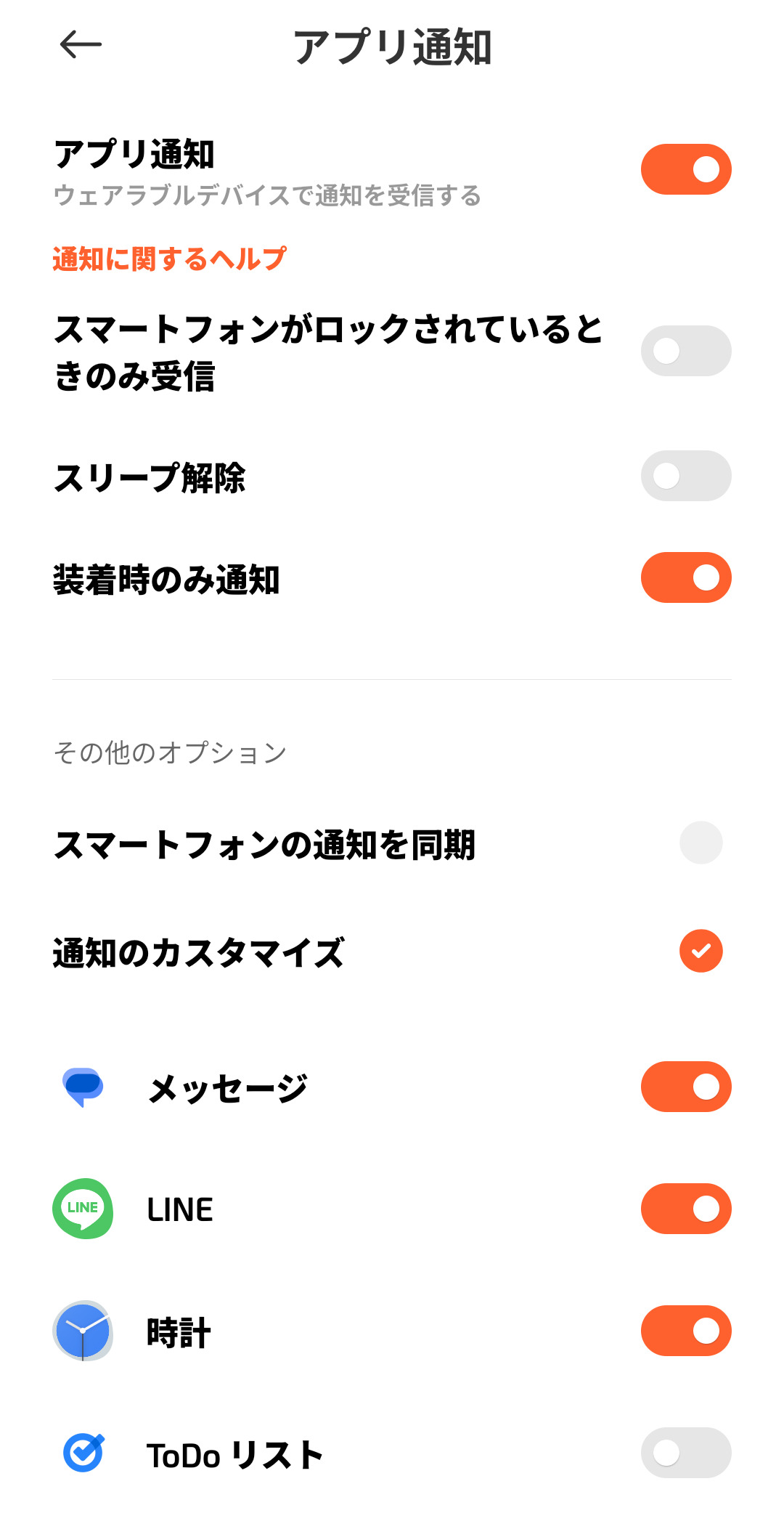Enable notifications for ToDo リスト

click(685, 1453)
